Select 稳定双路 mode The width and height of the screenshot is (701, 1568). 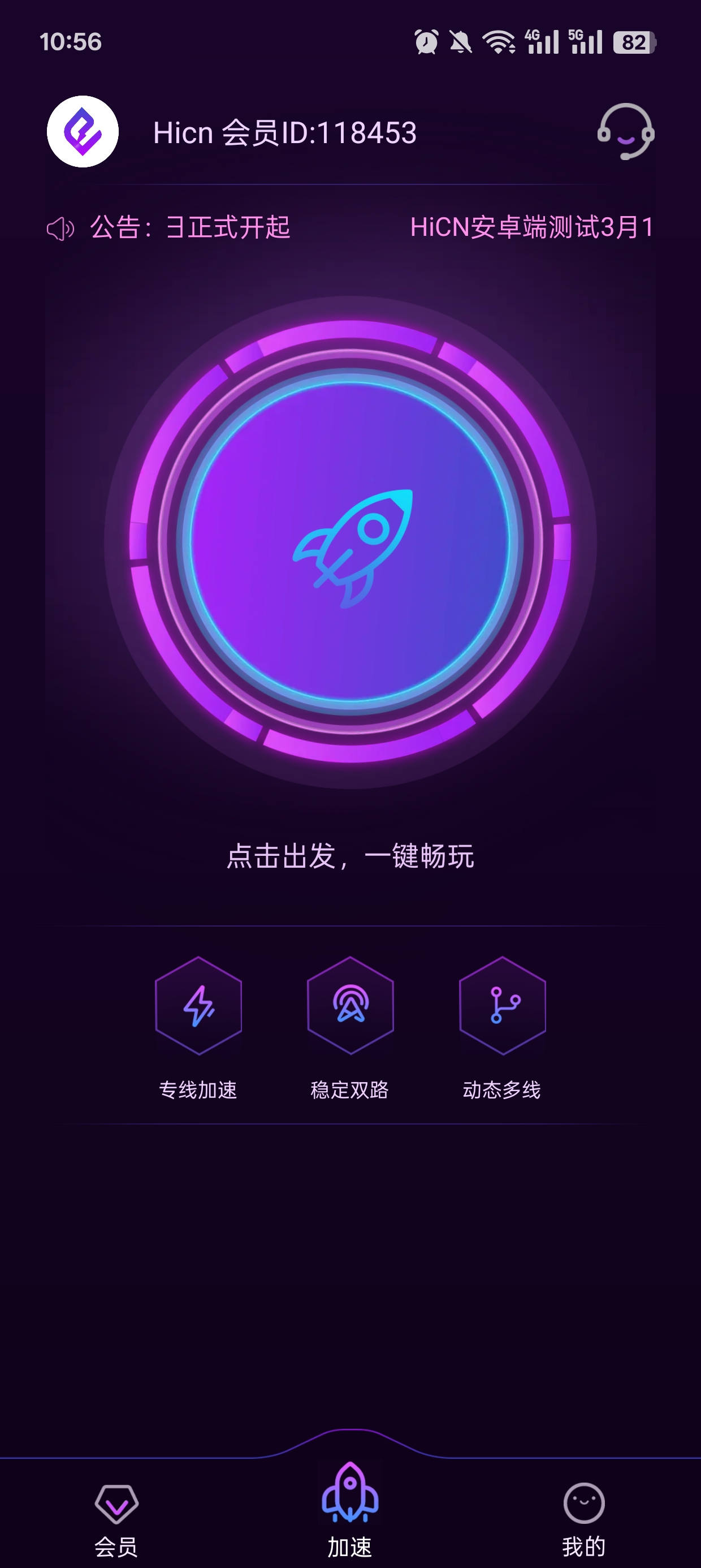click(x=350, y=1006)
